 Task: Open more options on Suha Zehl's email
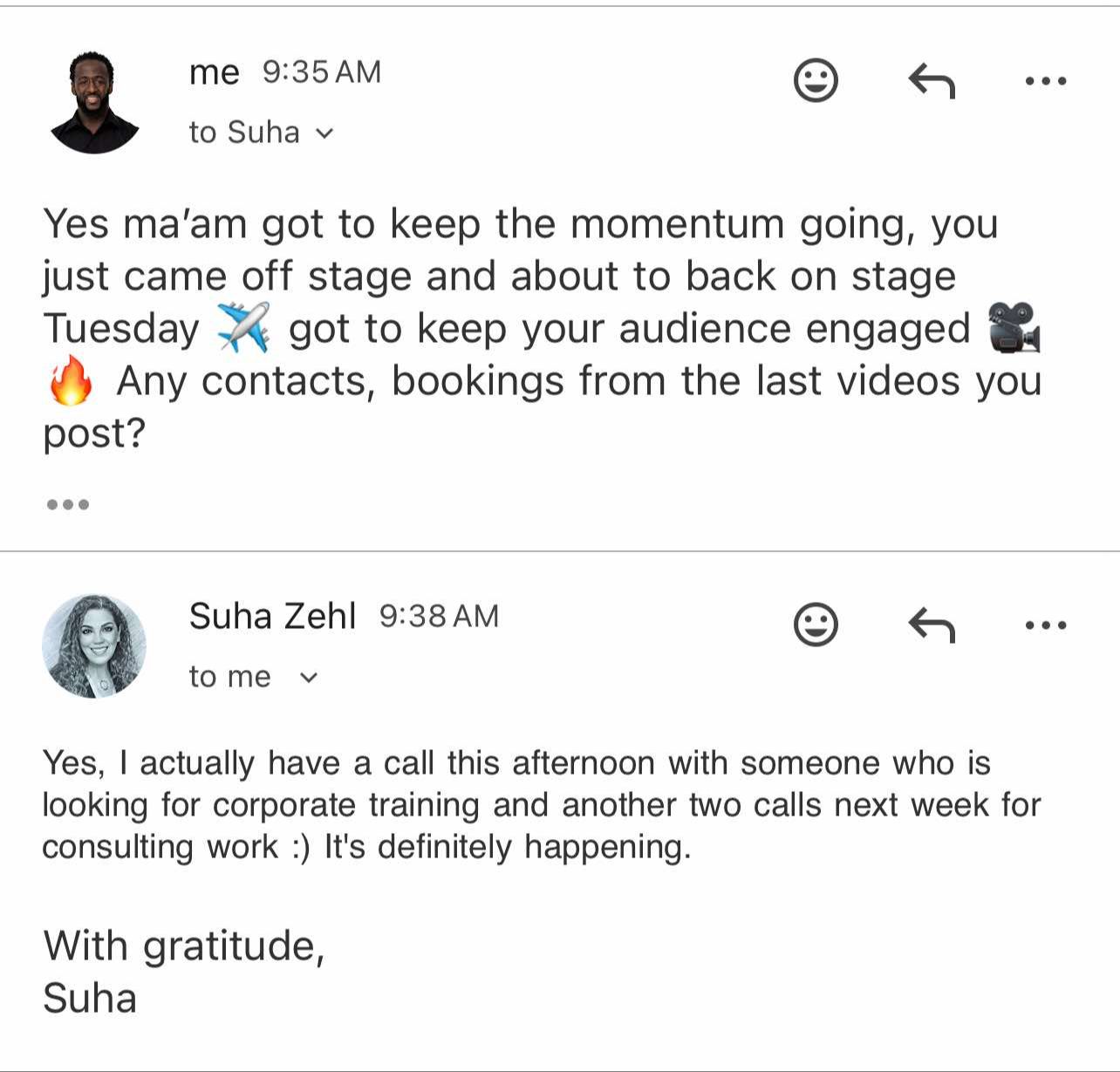1045,625
